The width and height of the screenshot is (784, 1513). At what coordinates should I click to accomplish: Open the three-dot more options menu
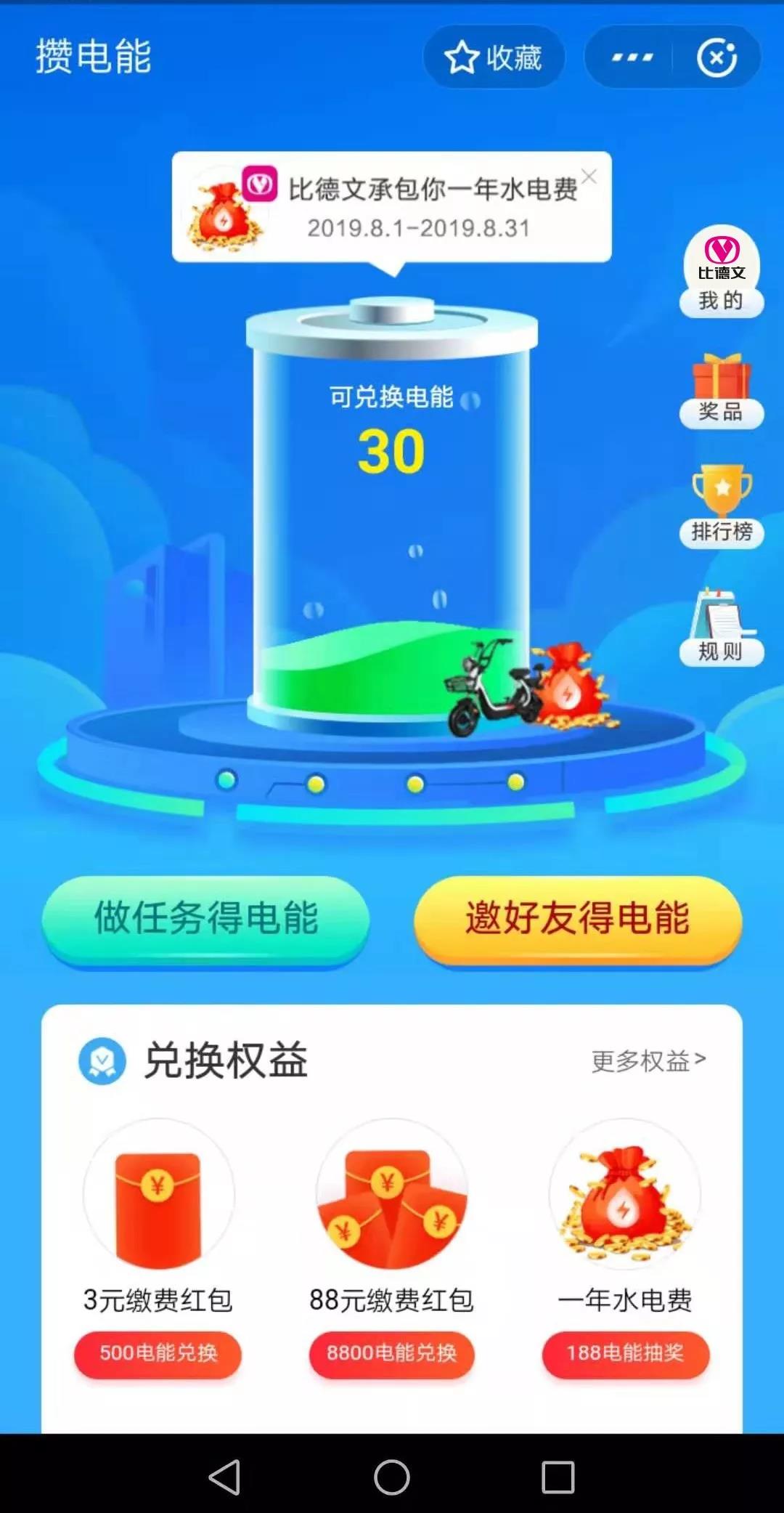(x=632, y=57)
